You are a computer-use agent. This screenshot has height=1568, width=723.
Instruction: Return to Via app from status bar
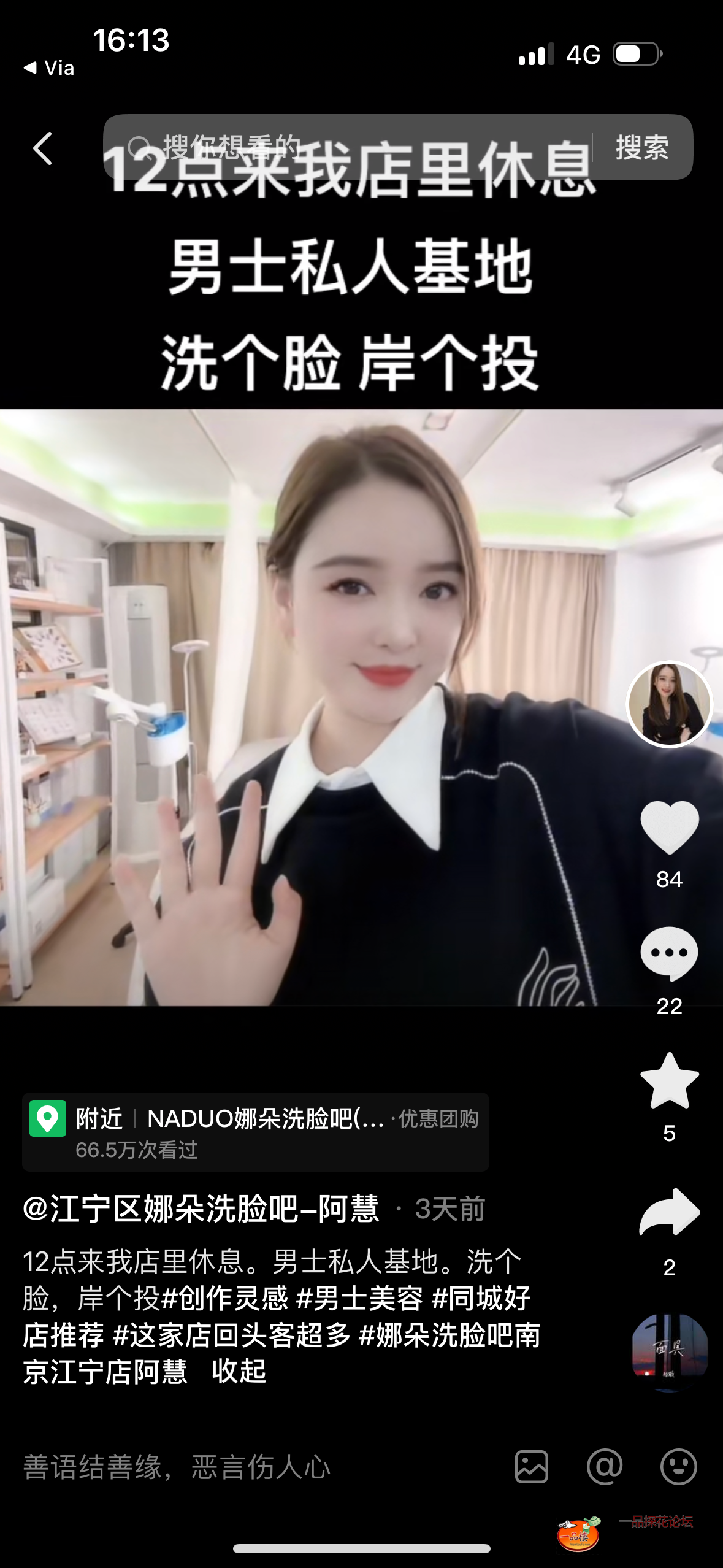49,67
